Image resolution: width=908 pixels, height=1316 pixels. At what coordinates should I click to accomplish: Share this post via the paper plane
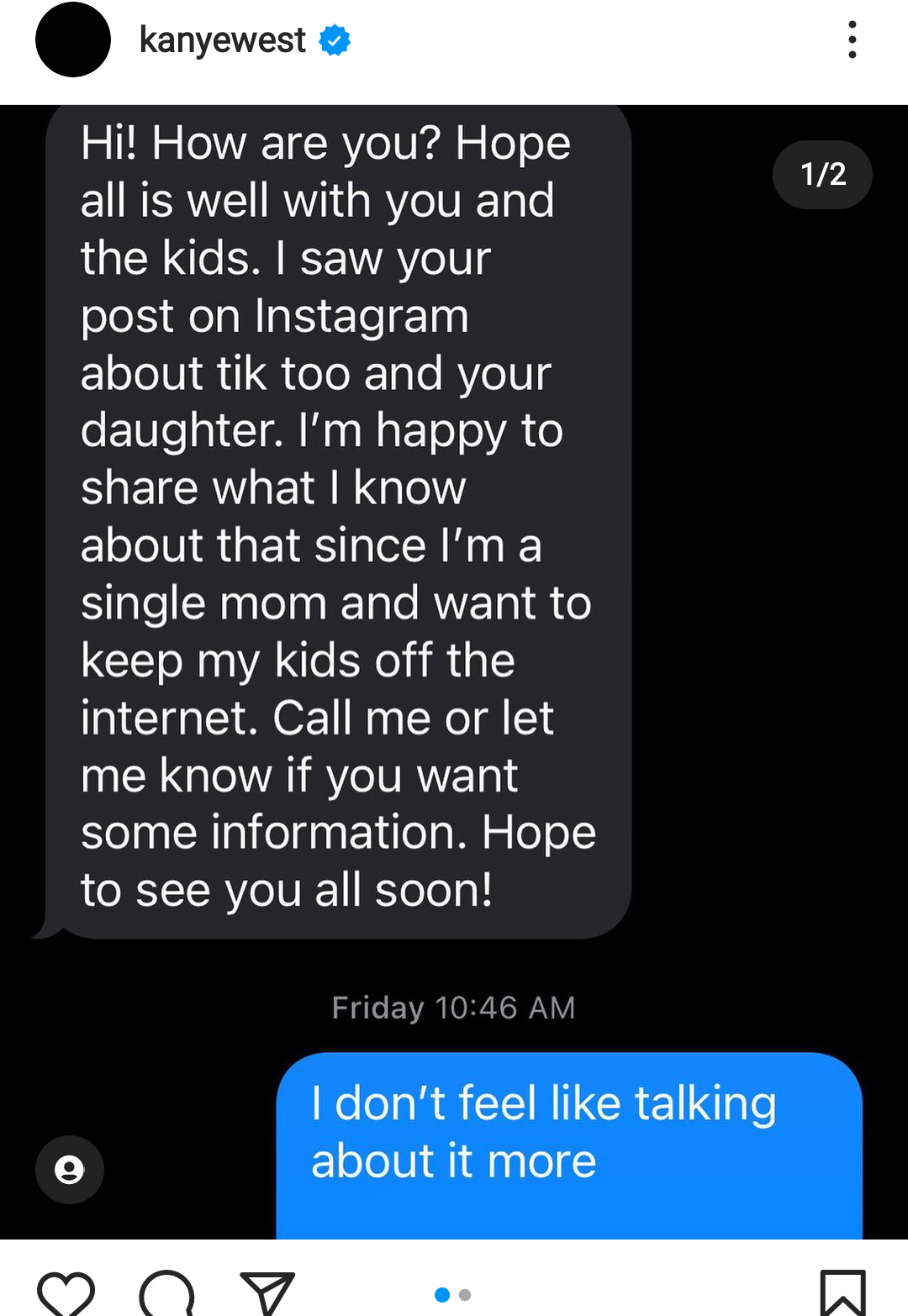click(267, 1294)
